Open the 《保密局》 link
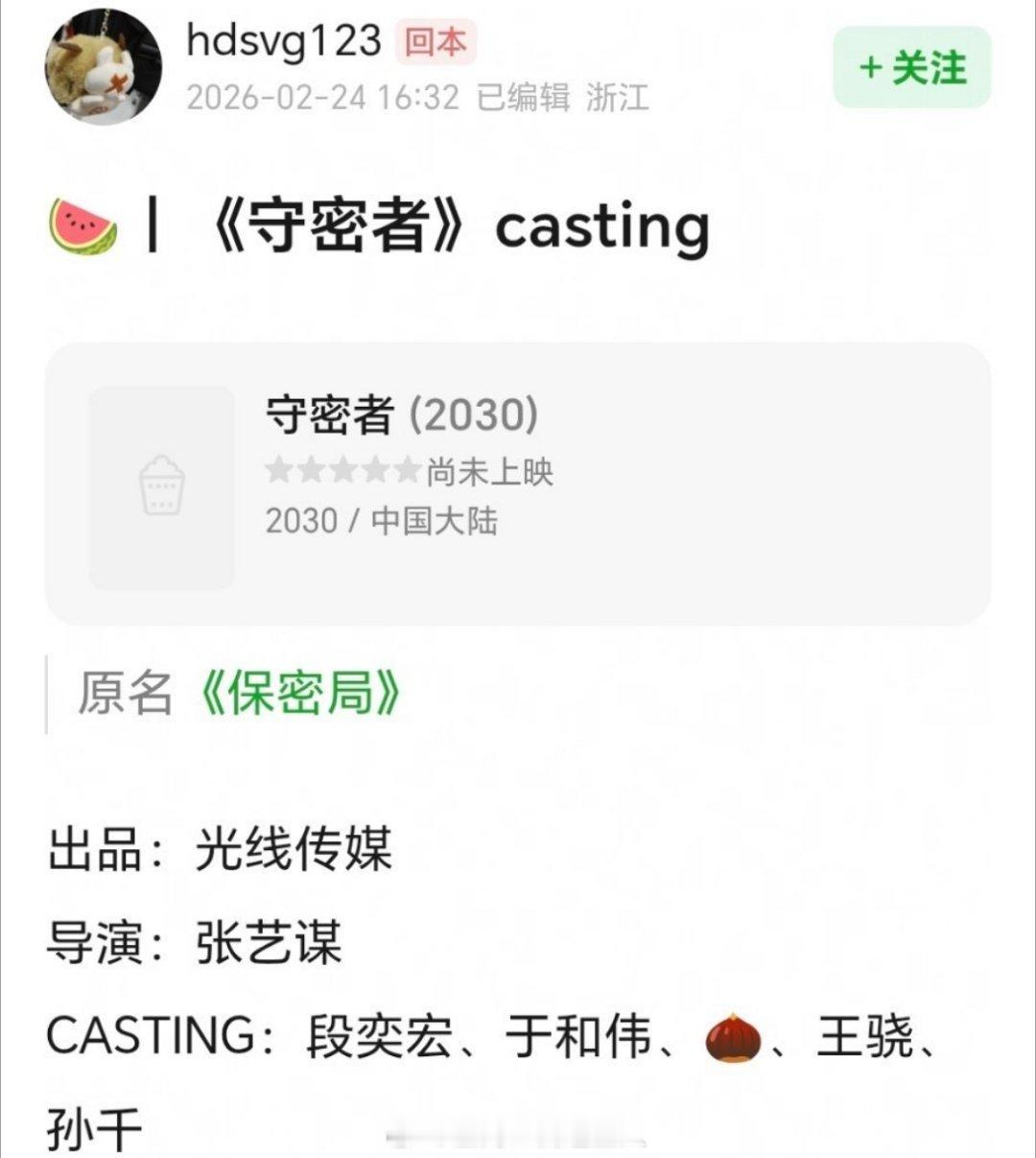The height and width of the screenshot is (1158, 1036). [298, 693]
